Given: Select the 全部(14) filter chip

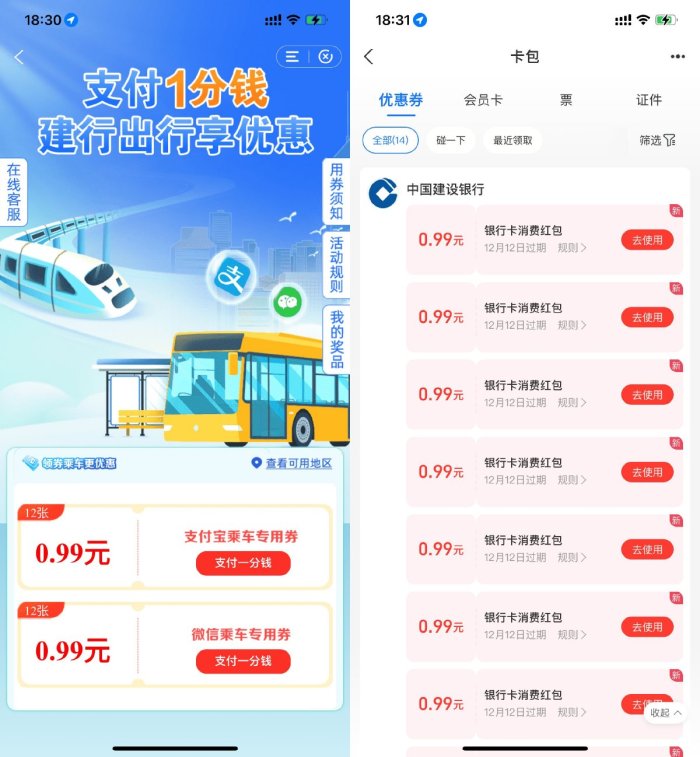Looking at the screenshot, I should (390, 140).
